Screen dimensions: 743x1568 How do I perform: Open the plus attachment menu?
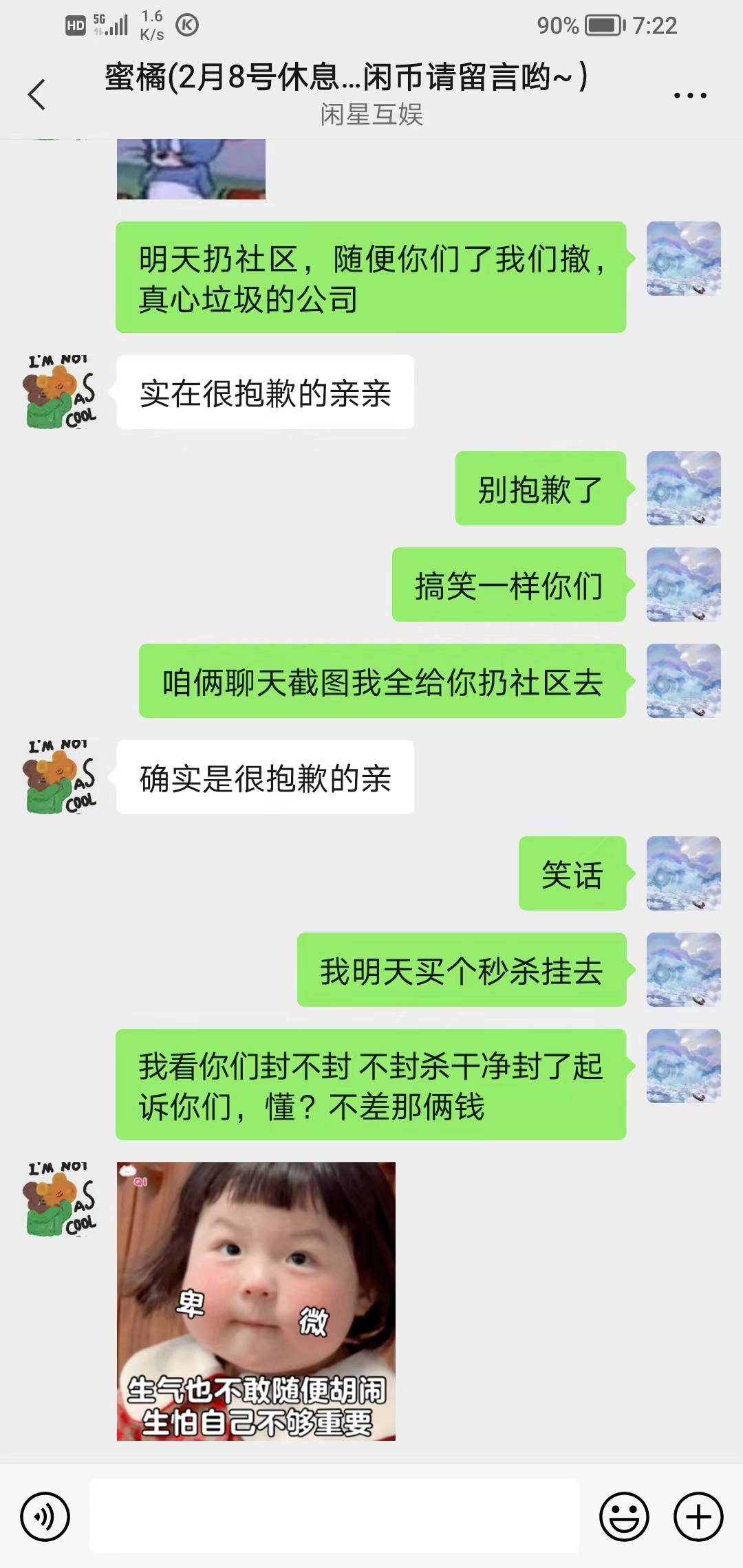[698, 1516]
